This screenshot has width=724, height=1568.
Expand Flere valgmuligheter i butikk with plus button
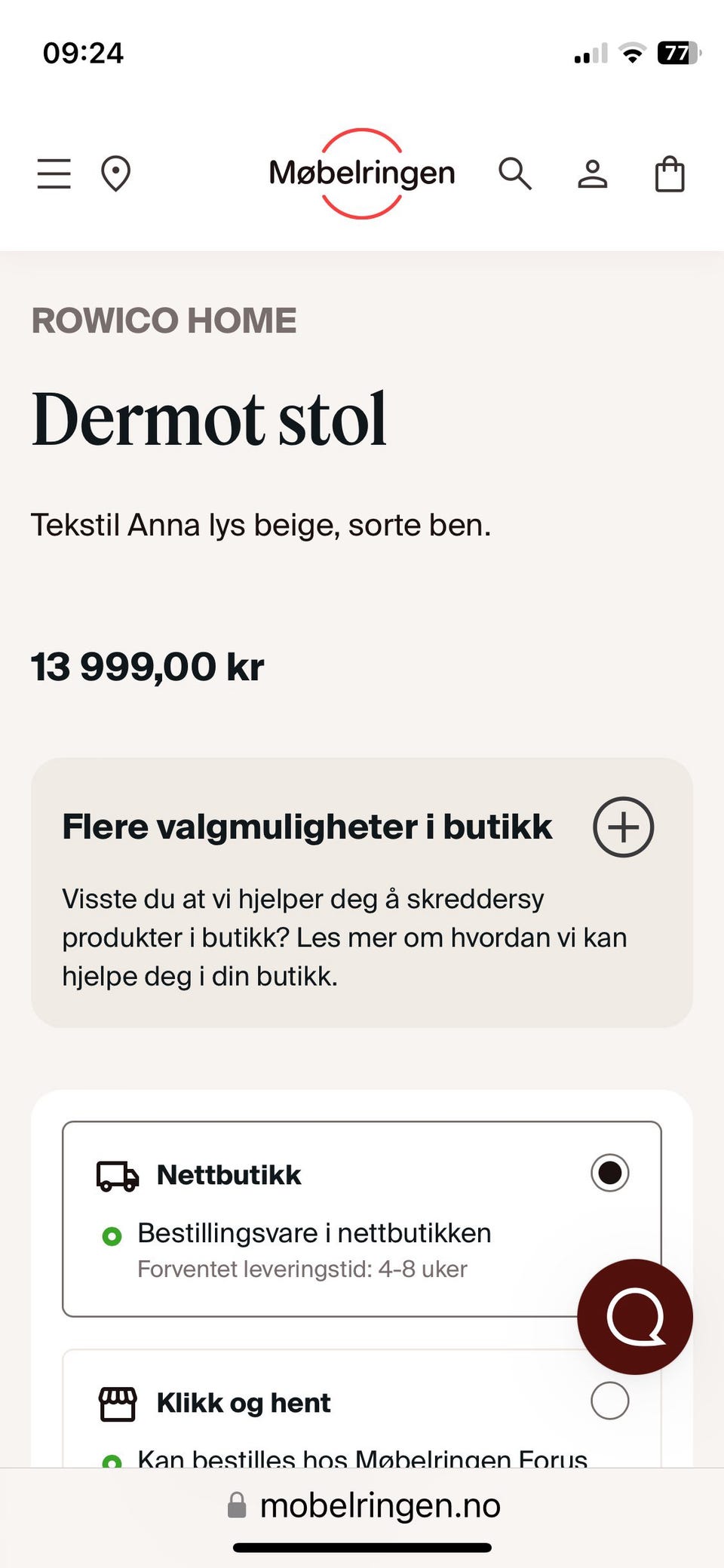point(623,827)
